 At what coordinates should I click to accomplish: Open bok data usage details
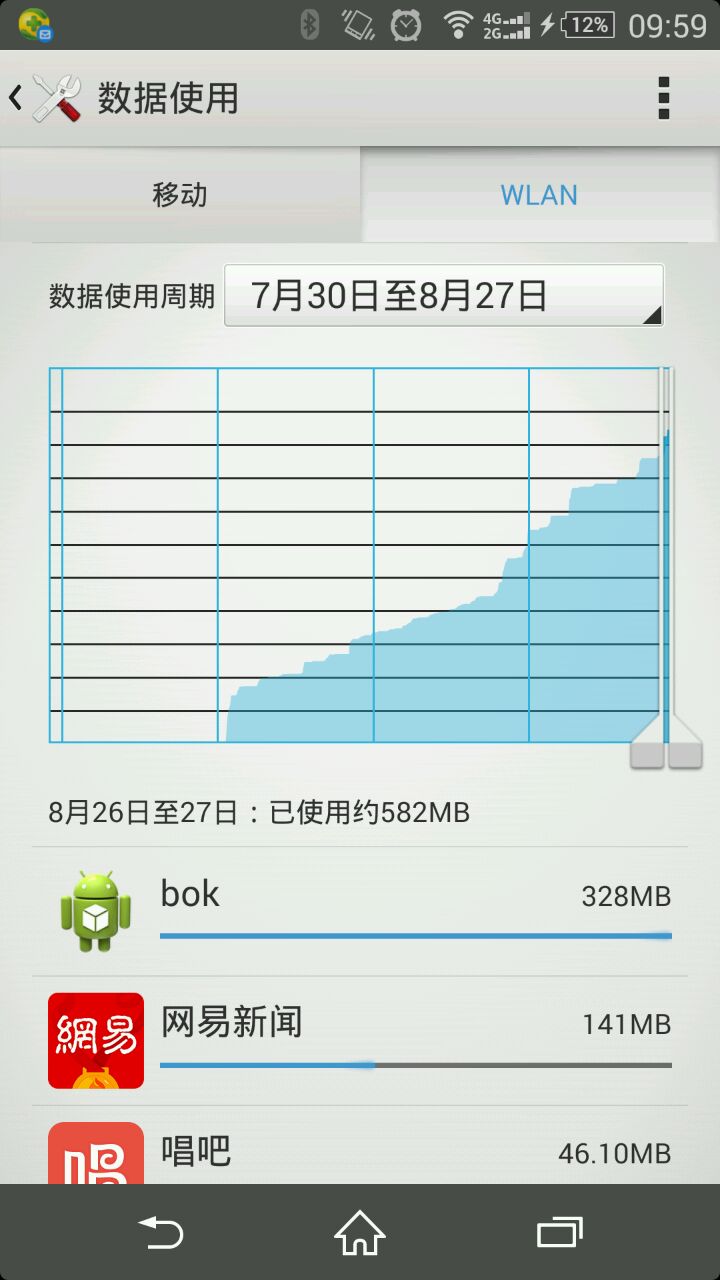(360, 912)
